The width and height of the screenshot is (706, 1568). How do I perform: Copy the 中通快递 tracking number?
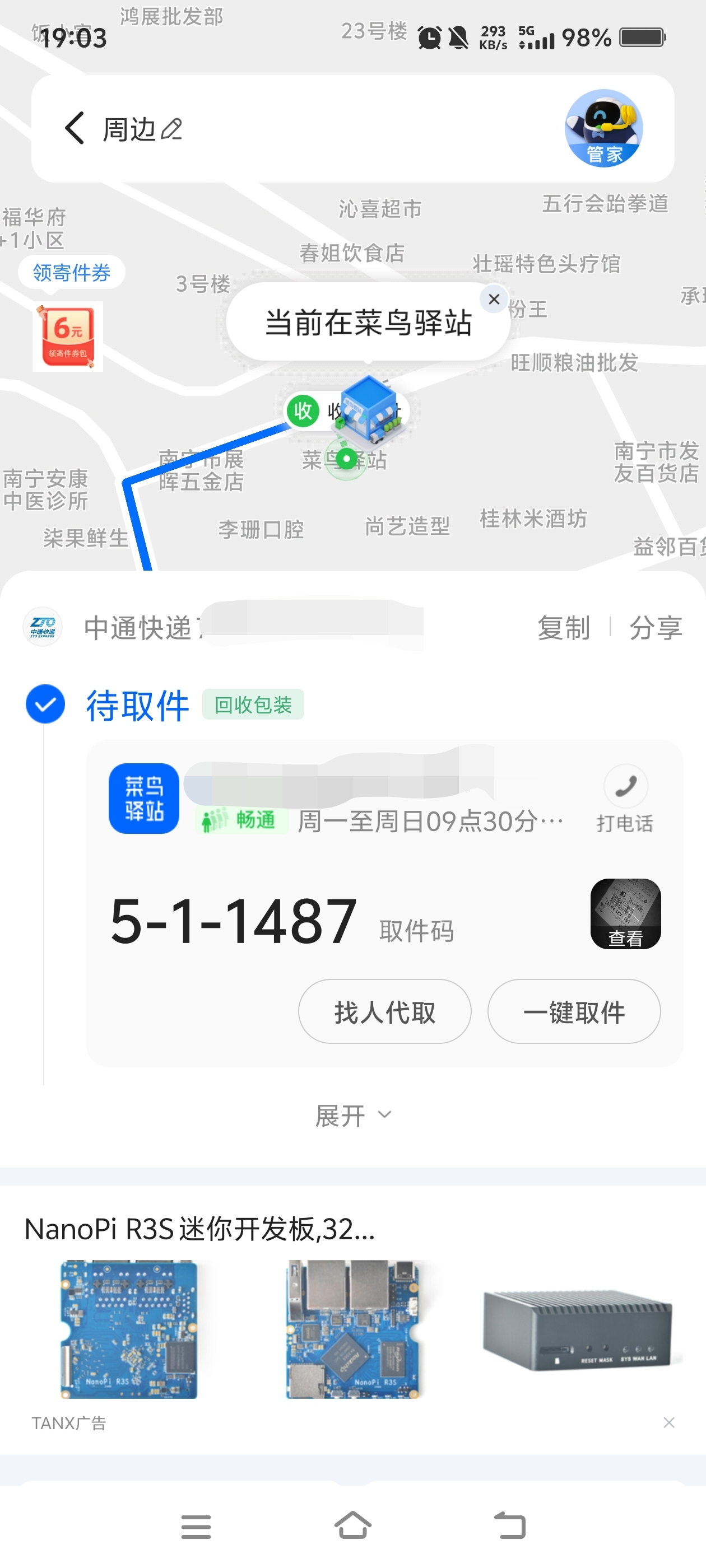pyautogui.click(x=563, y=628)
